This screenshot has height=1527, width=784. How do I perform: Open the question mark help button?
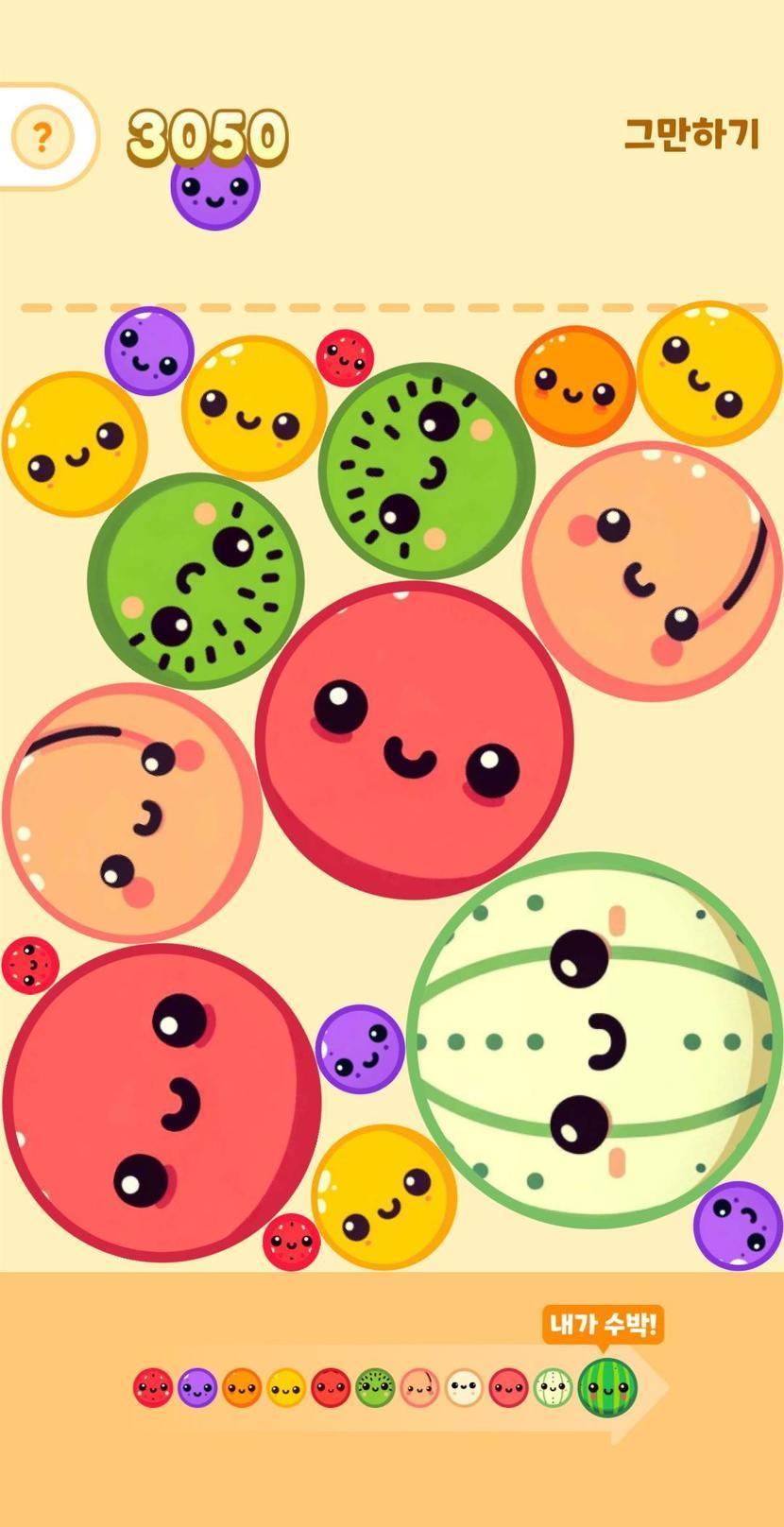(42, 138)
